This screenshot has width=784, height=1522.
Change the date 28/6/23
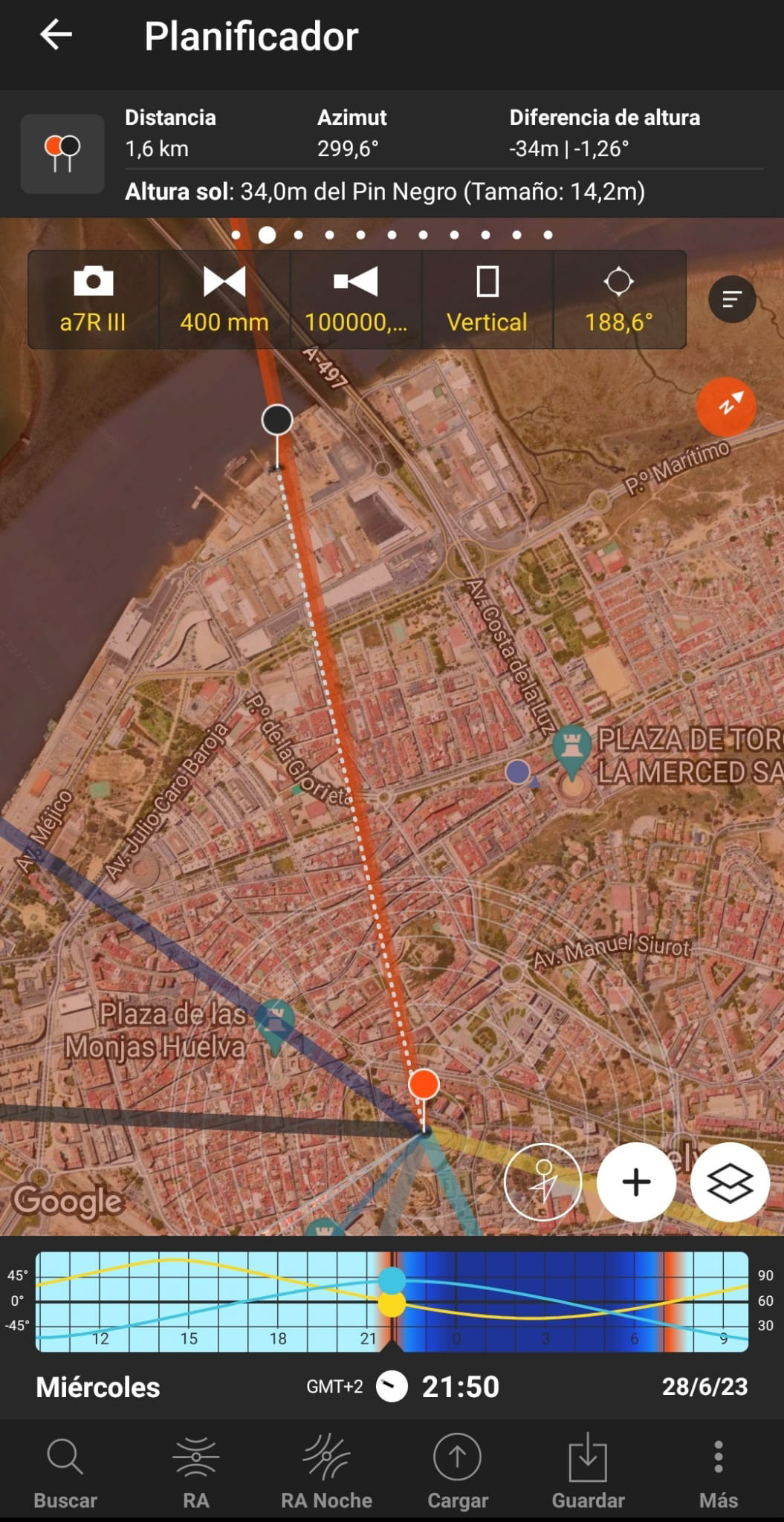click(704, 1387)
